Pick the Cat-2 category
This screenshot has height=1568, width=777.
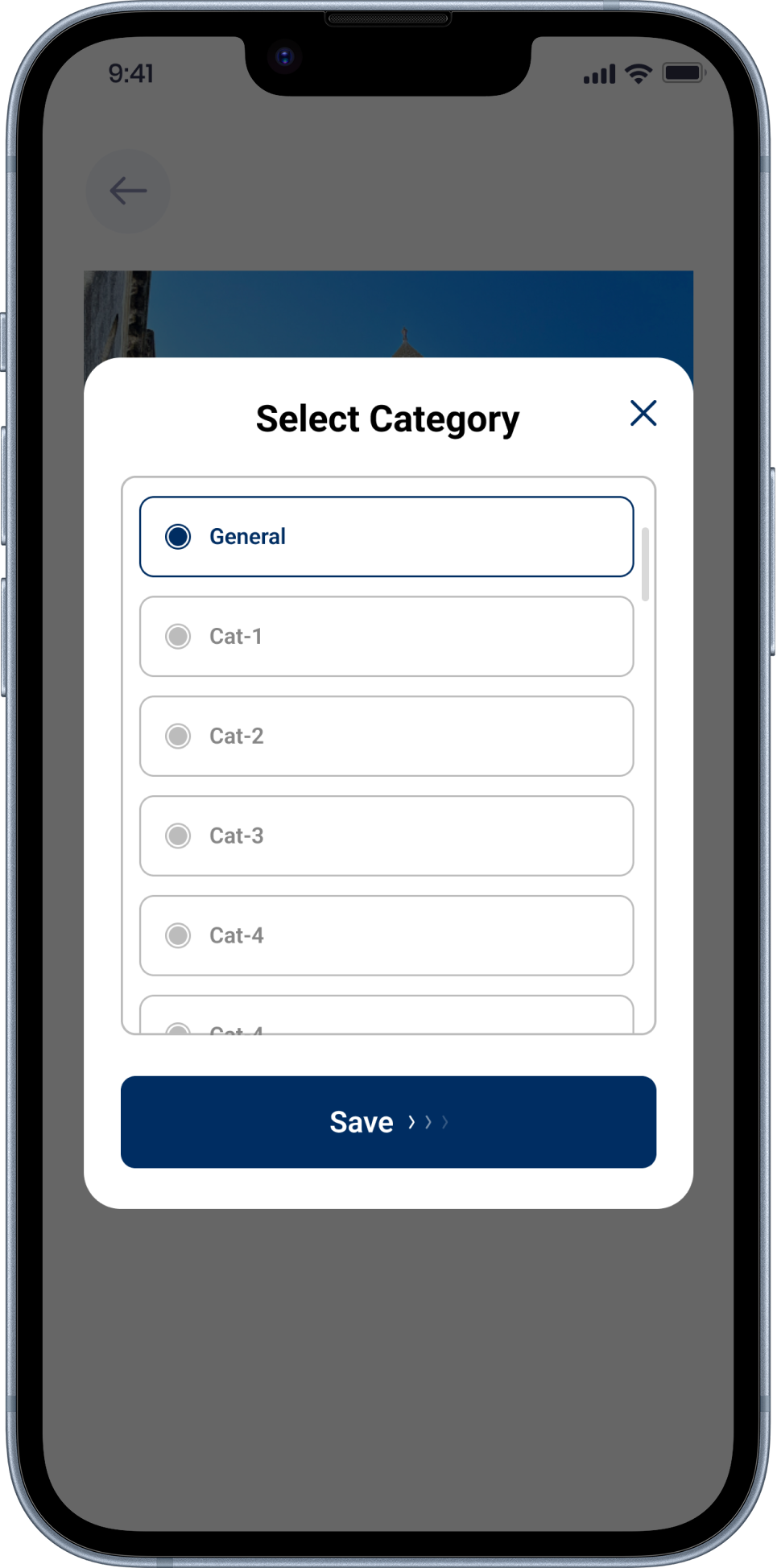coord(386,737)
